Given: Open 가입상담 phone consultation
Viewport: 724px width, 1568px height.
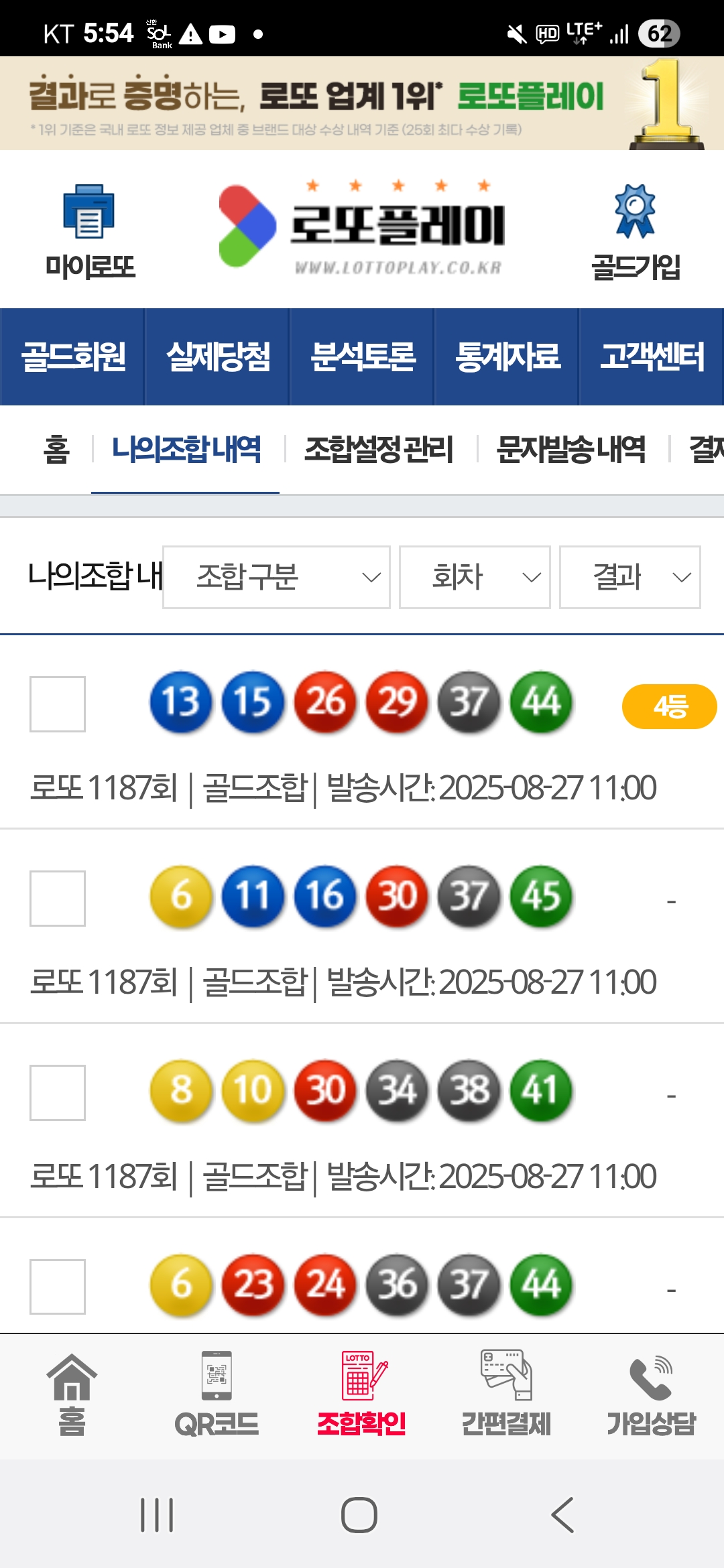Looking at the screenshot, I should 651,1394.
